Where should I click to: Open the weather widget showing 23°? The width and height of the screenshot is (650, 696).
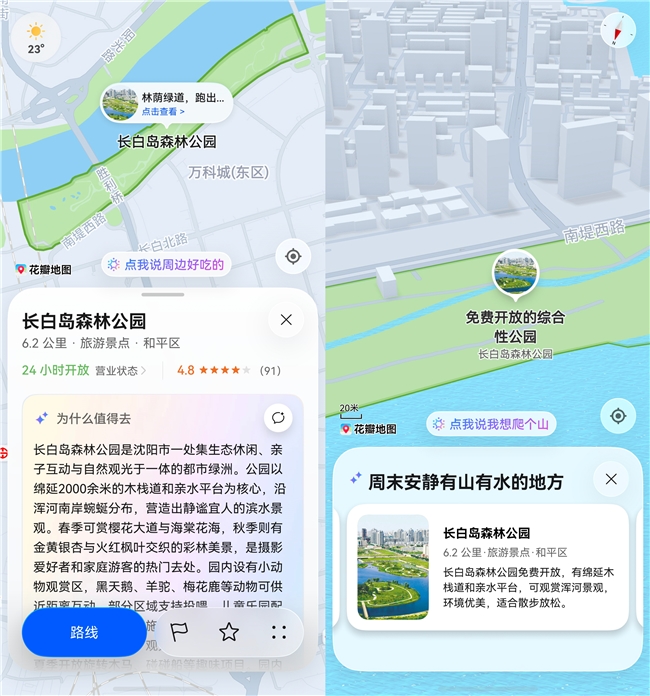(x=36, y=38)
